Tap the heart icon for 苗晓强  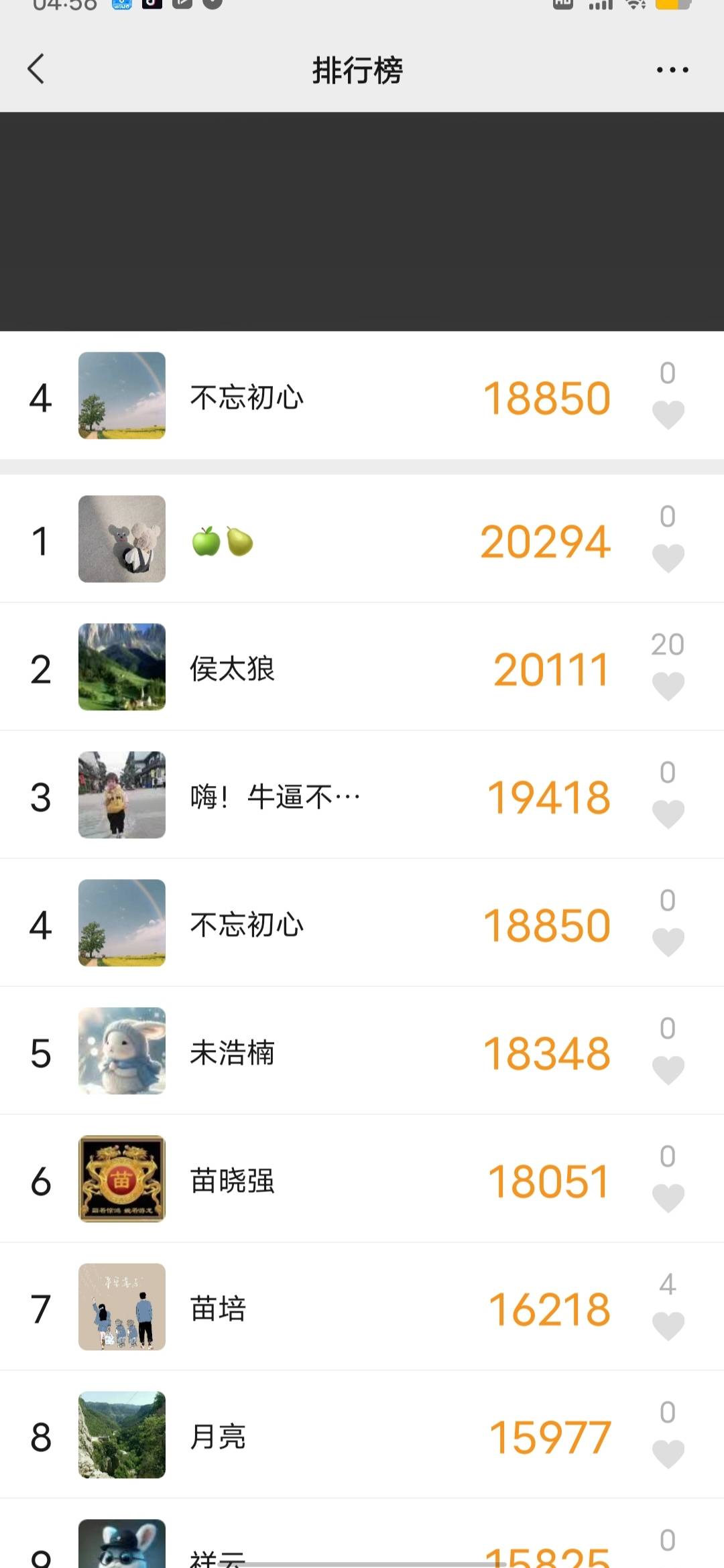click(x=667, y=1197)
